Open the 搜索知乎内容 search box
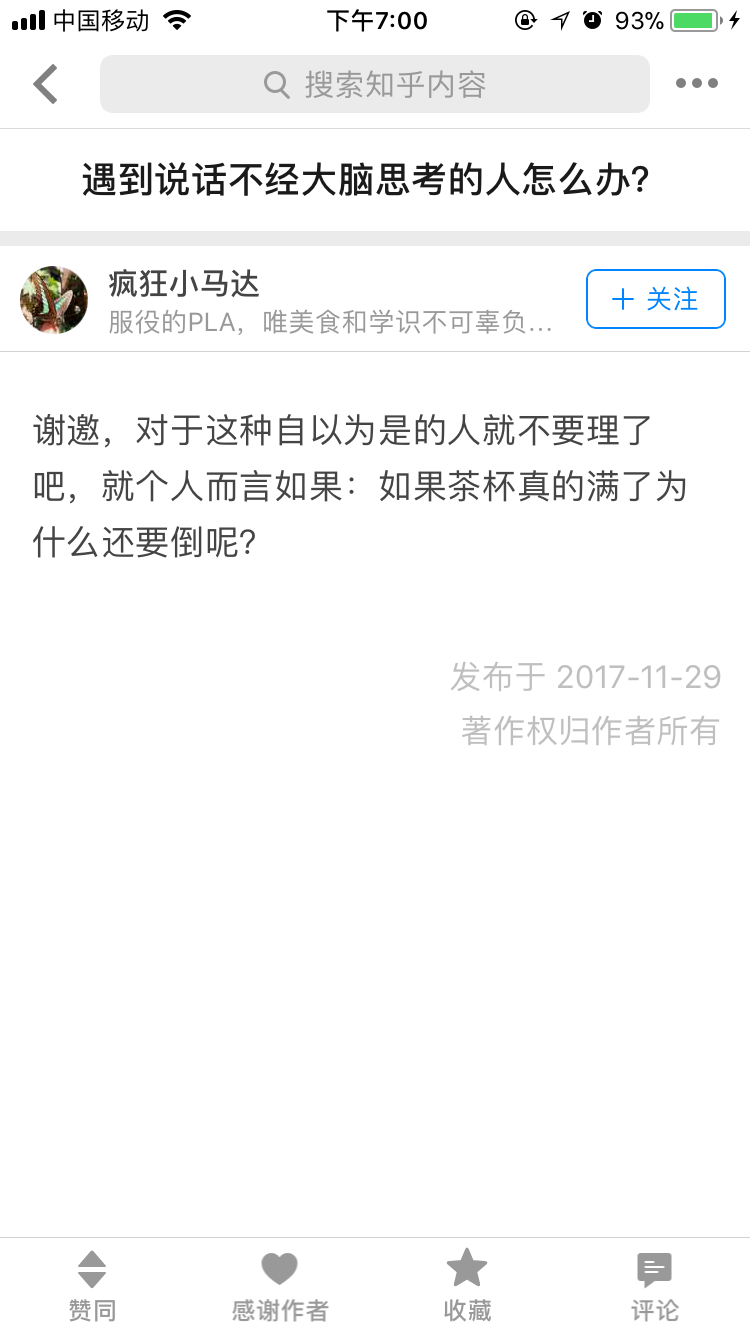The image size is (750, 1334). click(x=375, y=84)
